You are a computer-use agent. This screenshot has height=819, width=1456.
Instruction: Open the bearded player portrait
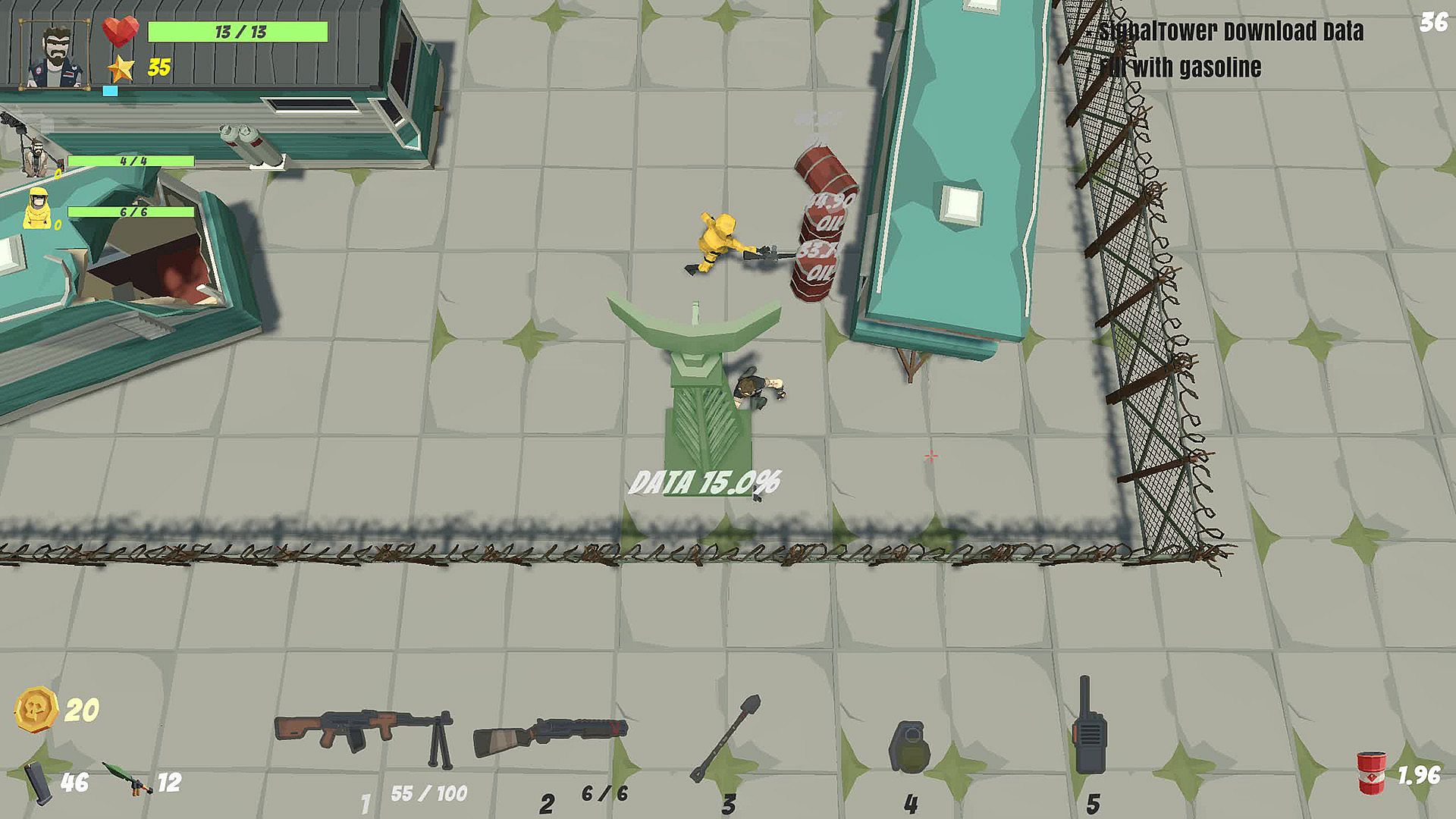(54, 55)
